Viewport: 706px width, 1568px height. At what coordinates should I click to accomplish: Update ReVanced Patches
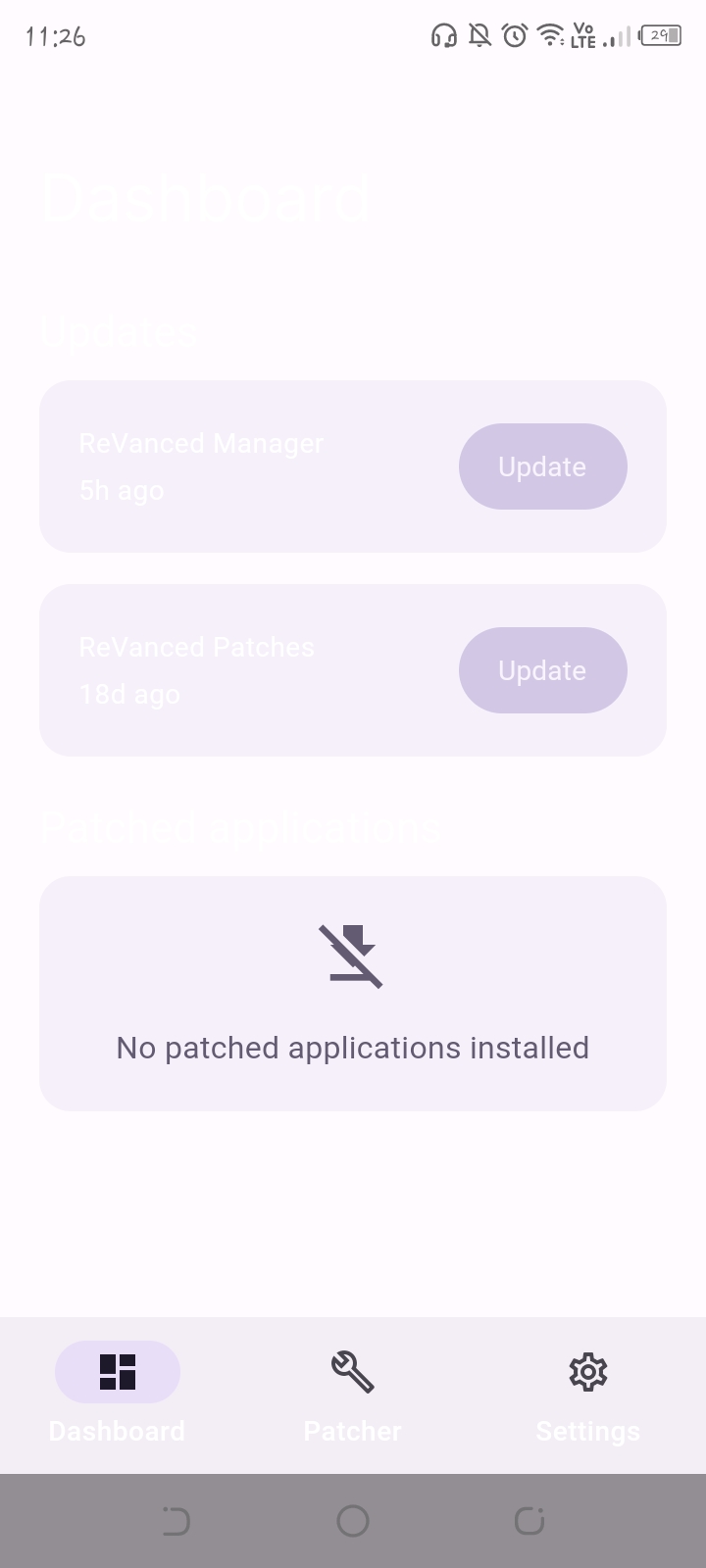[542, 670]
